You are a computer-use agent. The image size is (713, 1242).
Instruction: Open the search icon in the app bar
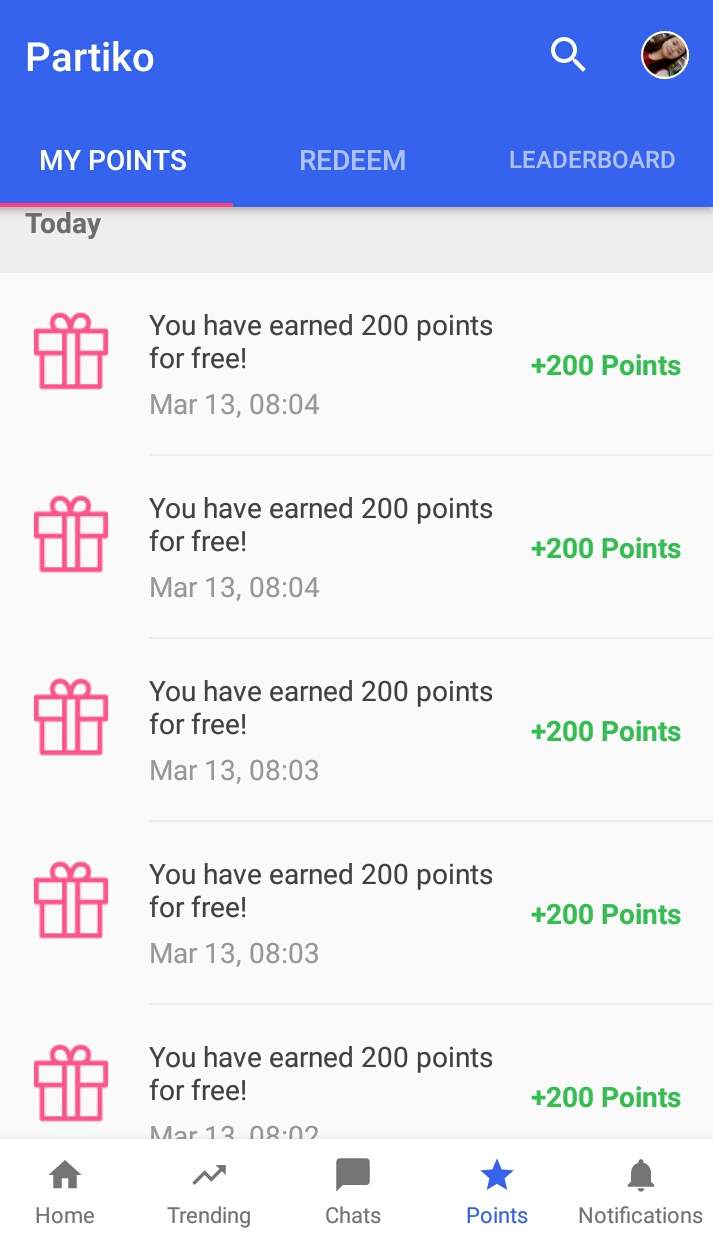(568, 55)
